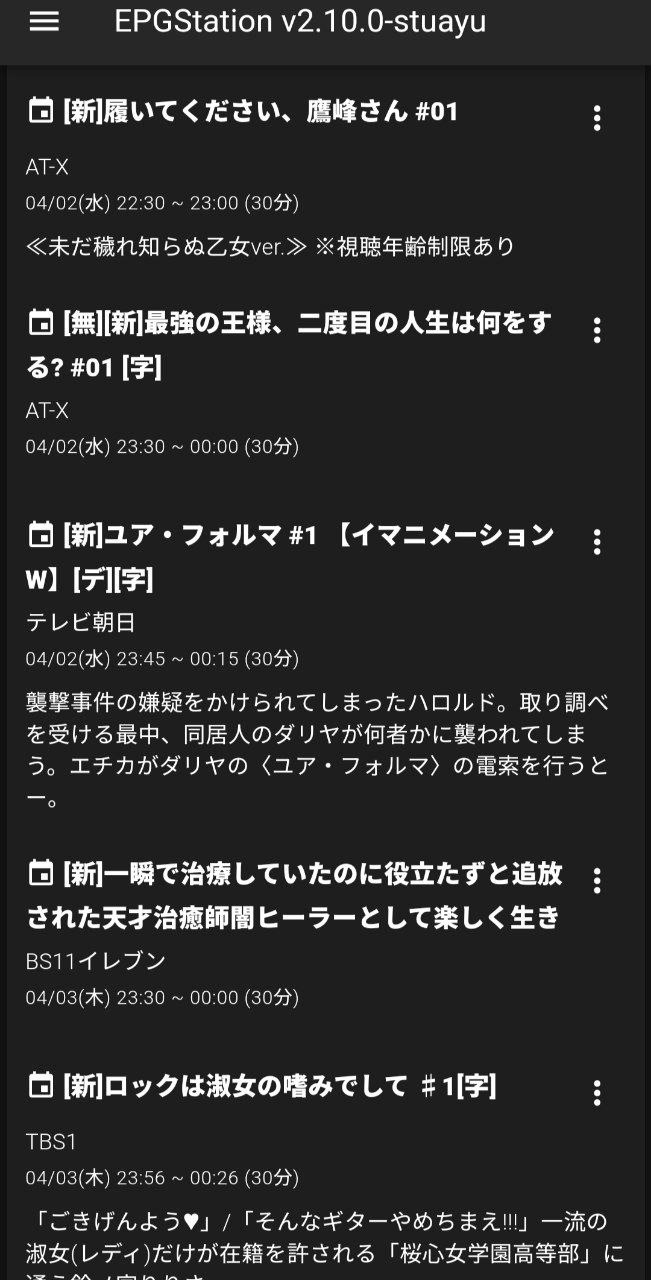
Task: Open overflow menu for 最強の王様、二度目の人生
Action: 597,331
